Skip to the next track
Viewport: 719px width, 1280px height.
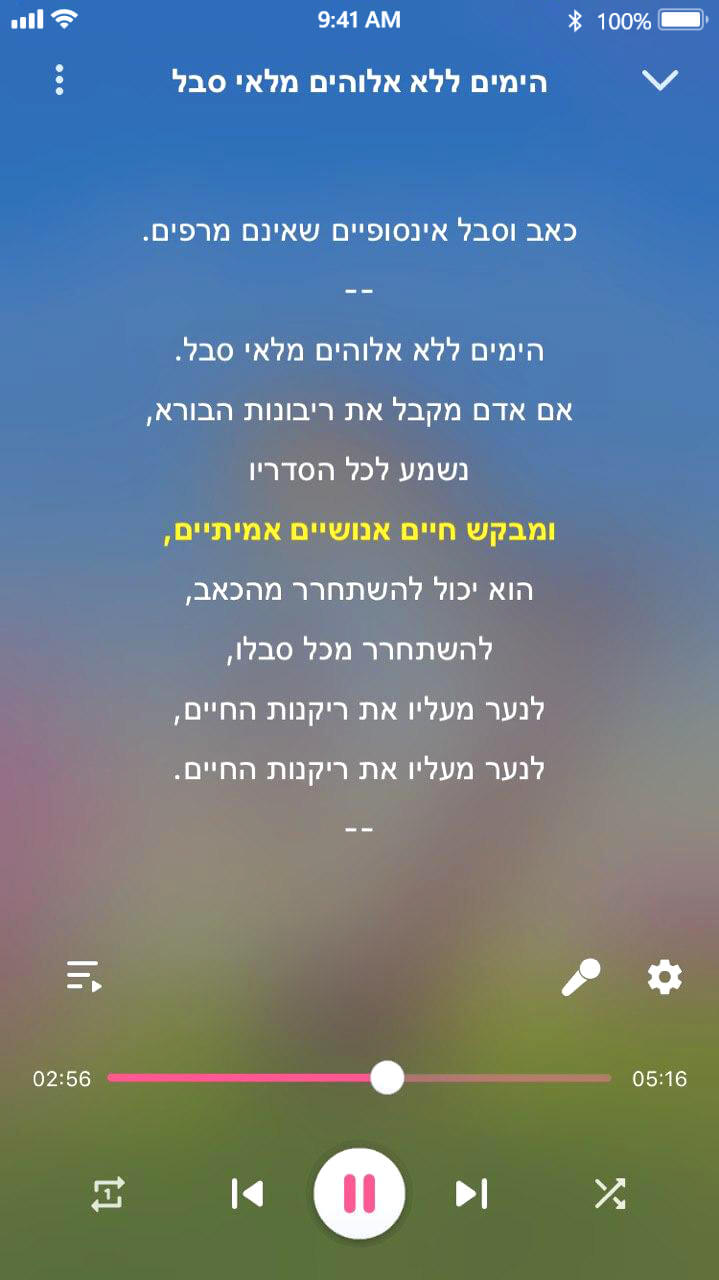(x=471, y=1193)
